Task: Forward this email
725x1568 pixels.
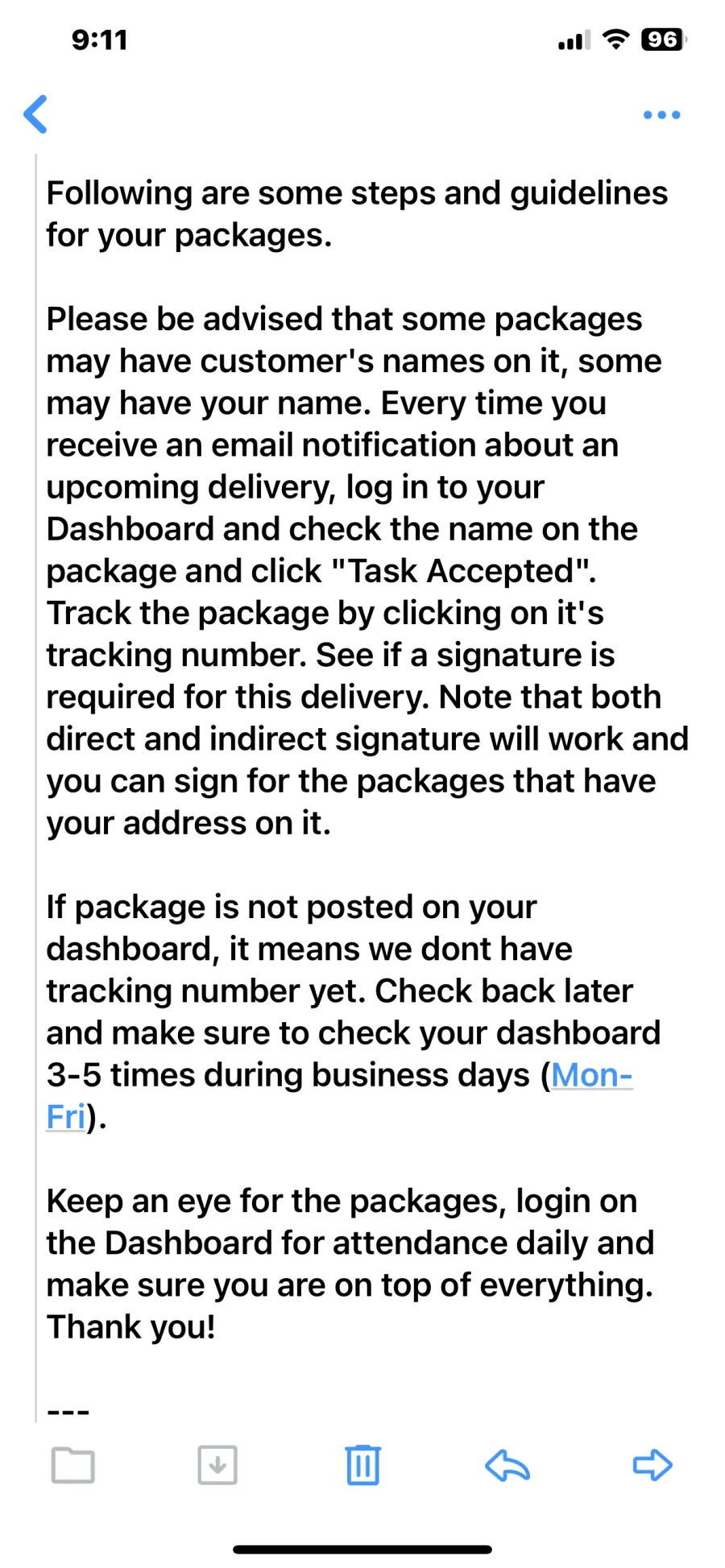Action: point(652,1465)
